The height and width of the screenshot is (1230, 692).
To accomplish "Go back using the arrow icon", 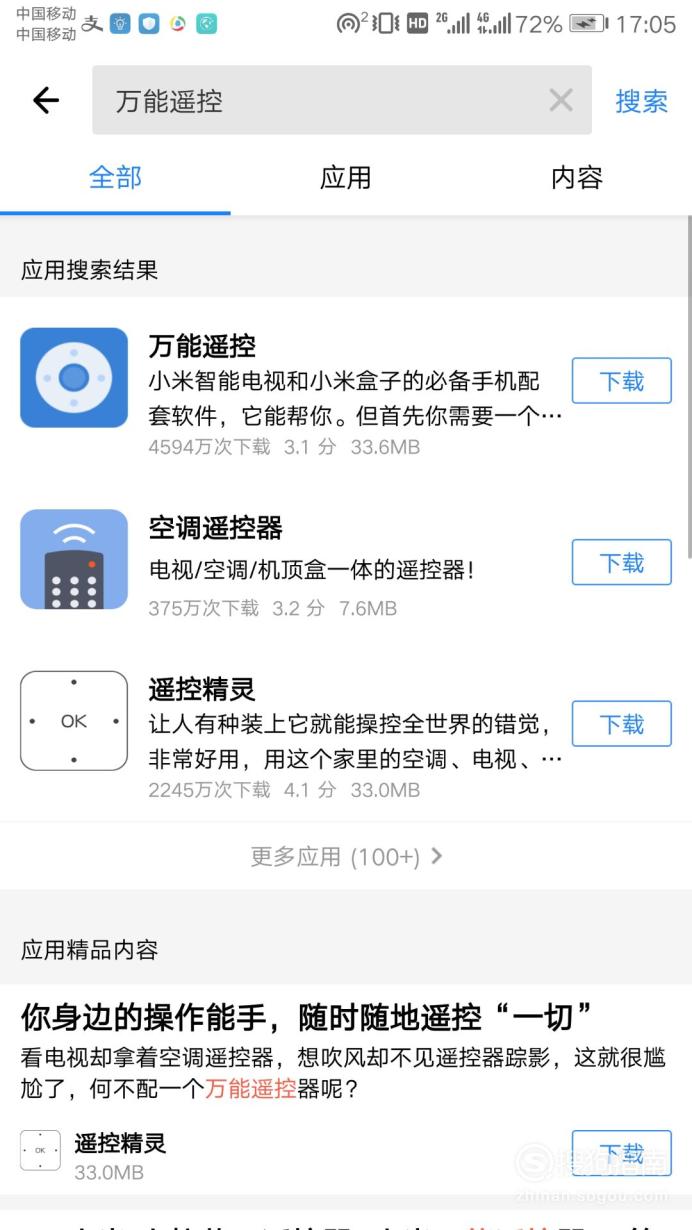I will pyautogui.click(x=46, y=100).
